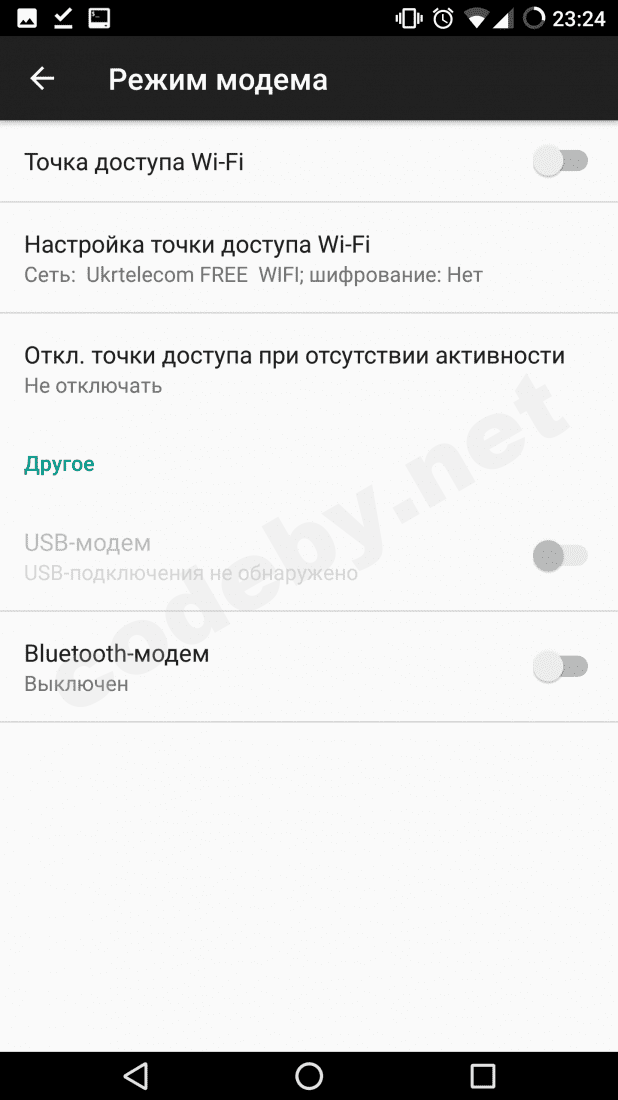
Task: Go back from Режим модема screen
Action: pyautogui.click(x=42, y=79)
